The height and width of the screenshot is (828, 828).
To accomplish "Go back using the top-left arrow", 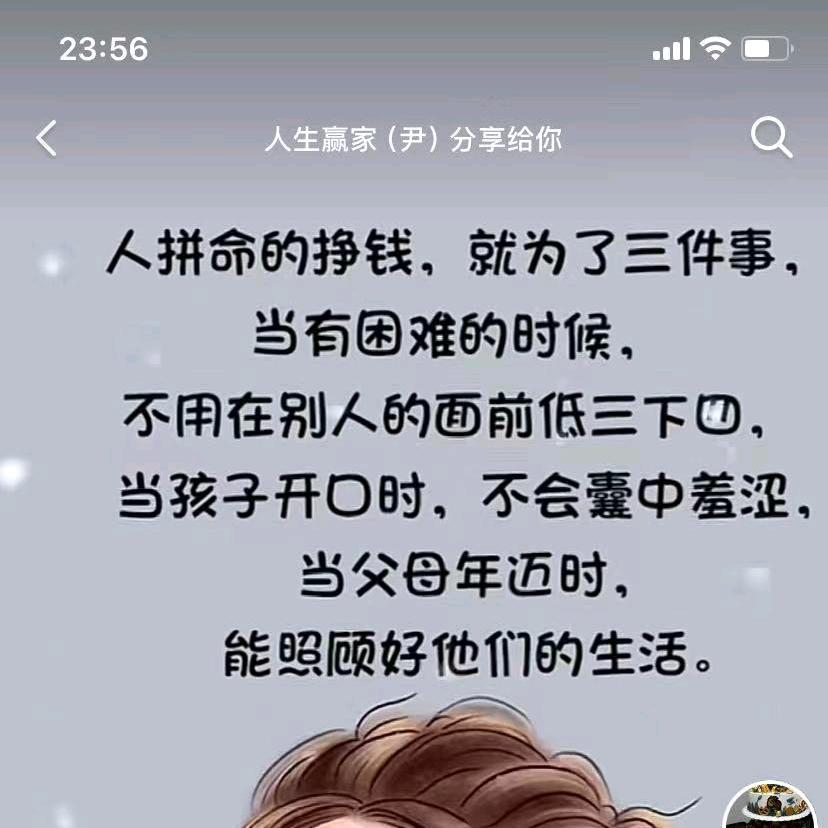I will coord(47,138).
